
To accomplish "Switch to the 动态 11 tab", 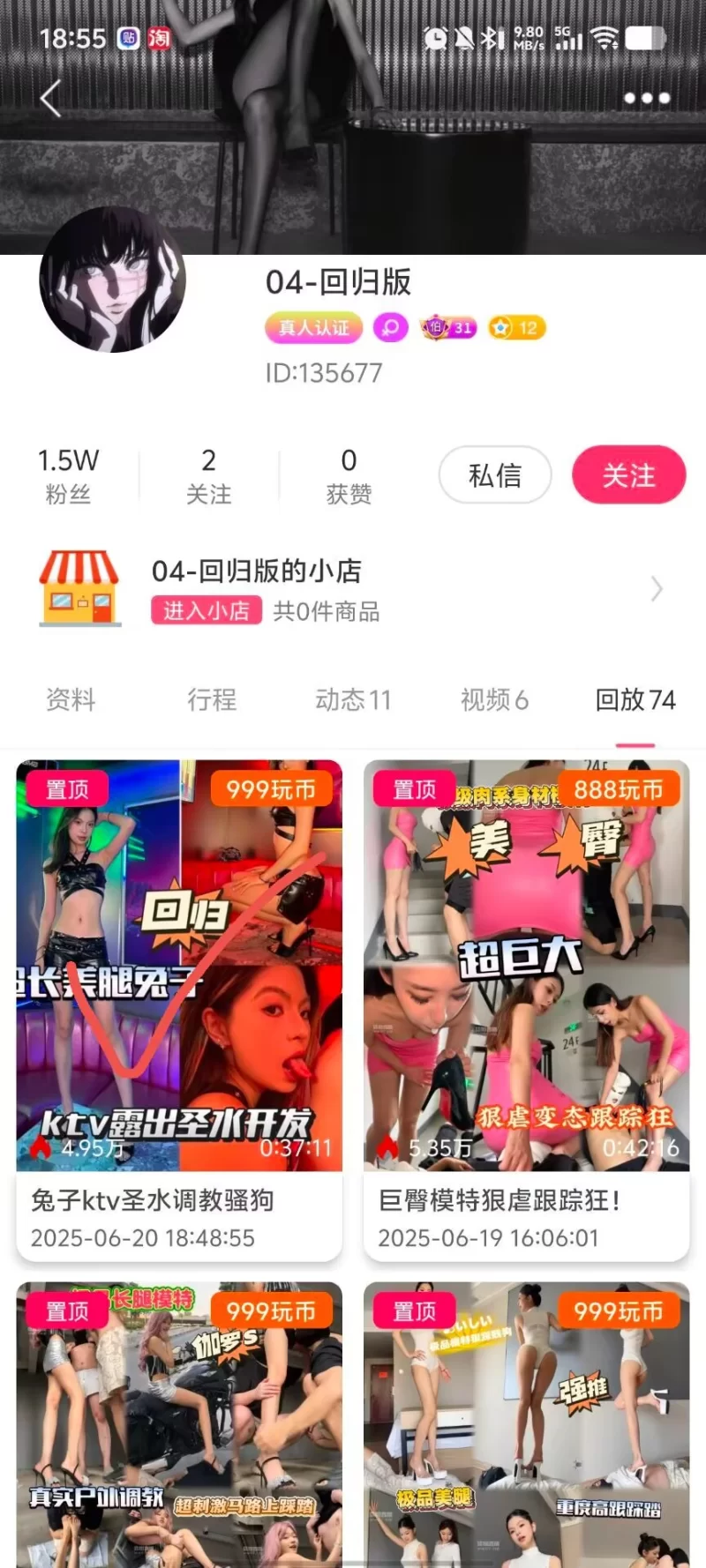I will [352, 700].
